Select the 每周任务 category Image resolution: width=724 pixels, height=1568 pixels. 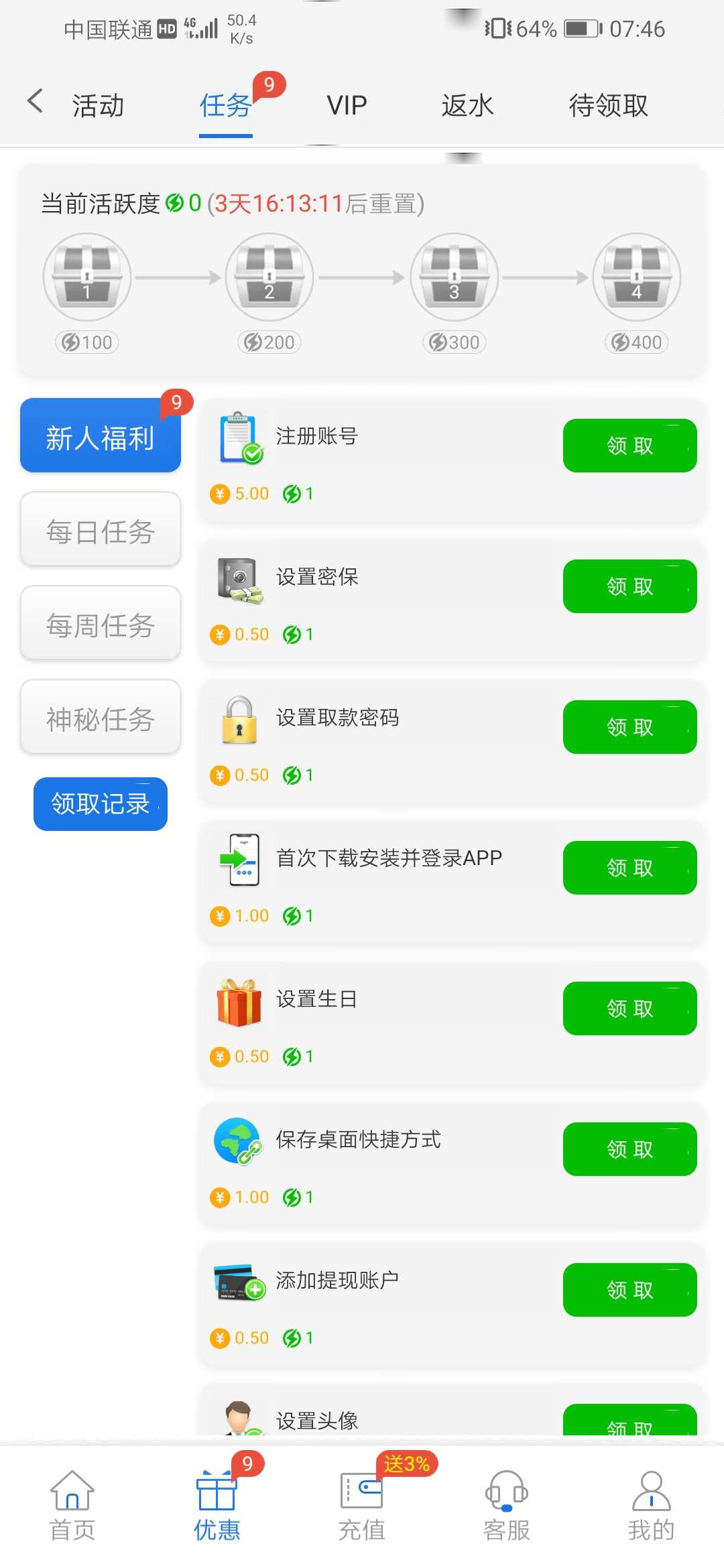point(101,624)
